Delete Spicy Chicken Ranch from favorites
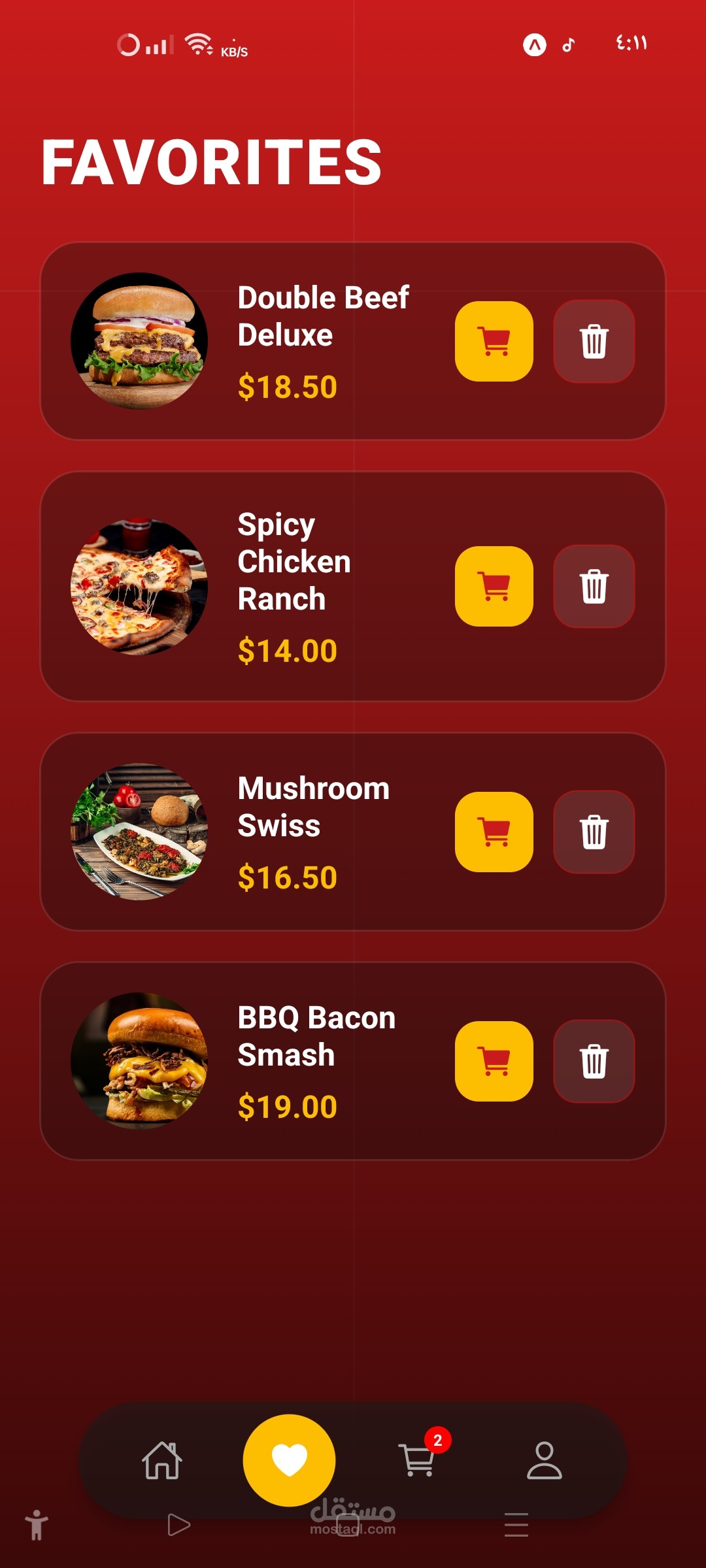Image resolution: width=706 pixels, height=1568 pixels. [x=594, y=586]
